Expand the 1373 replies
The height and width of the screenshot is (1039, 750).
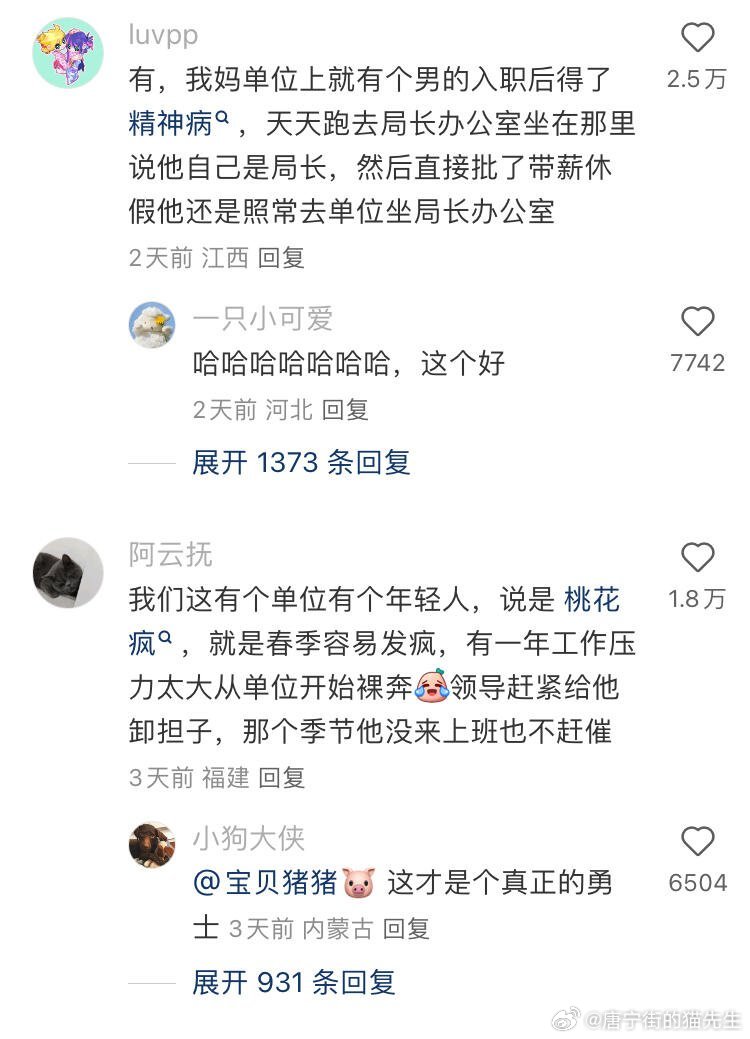301,463
